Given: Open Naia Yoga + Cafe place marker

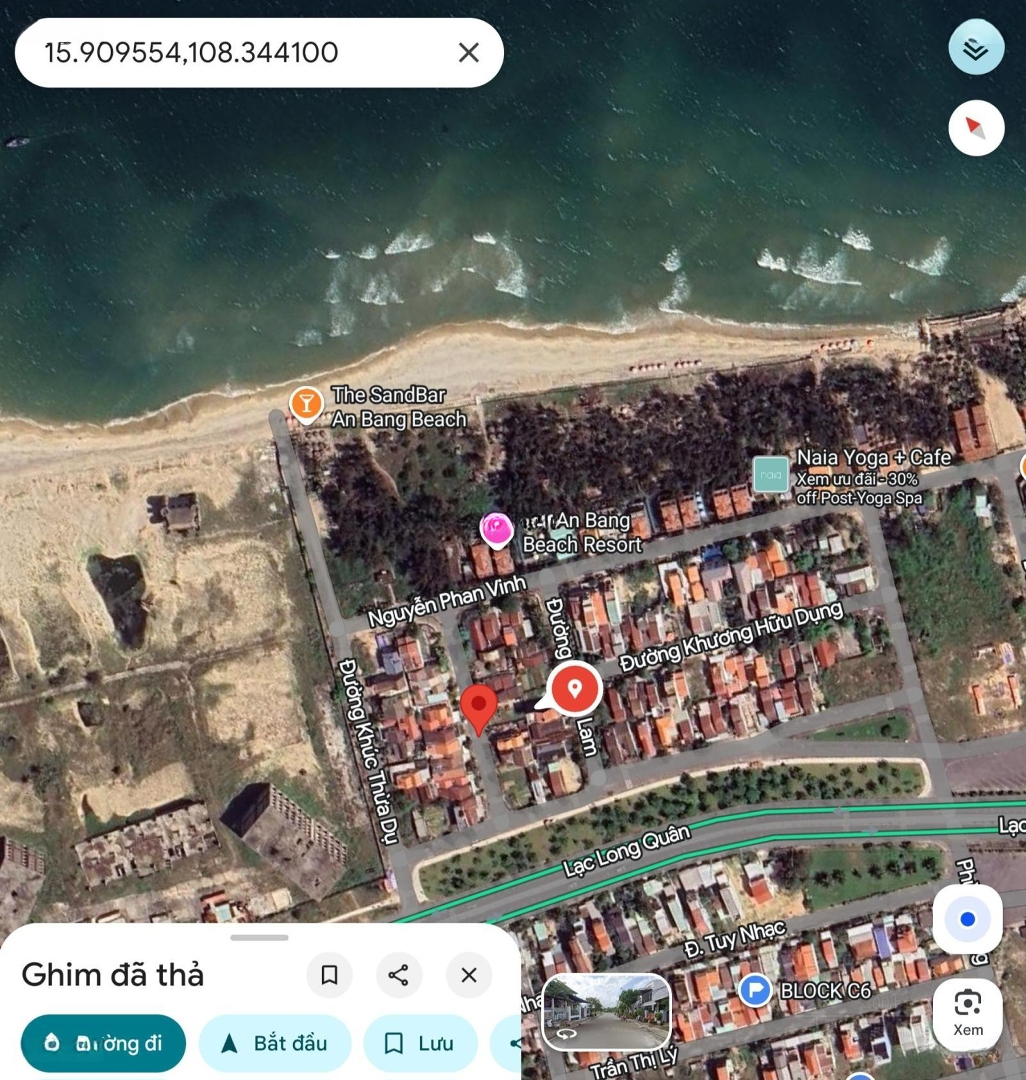Looking at the screenshot, I should [x=770, y=474].
